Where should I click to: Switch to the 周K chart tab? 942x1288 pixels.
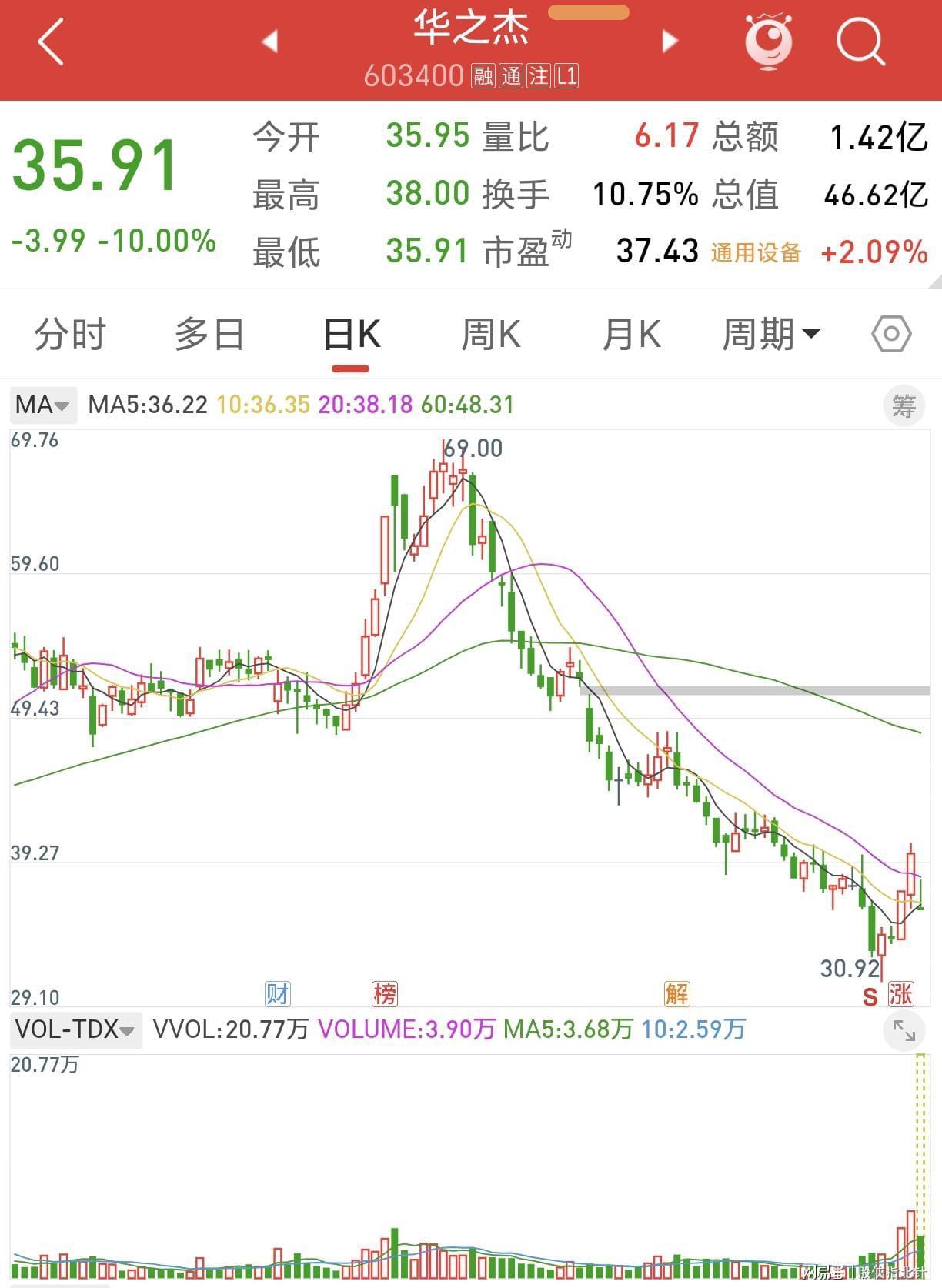491,335
